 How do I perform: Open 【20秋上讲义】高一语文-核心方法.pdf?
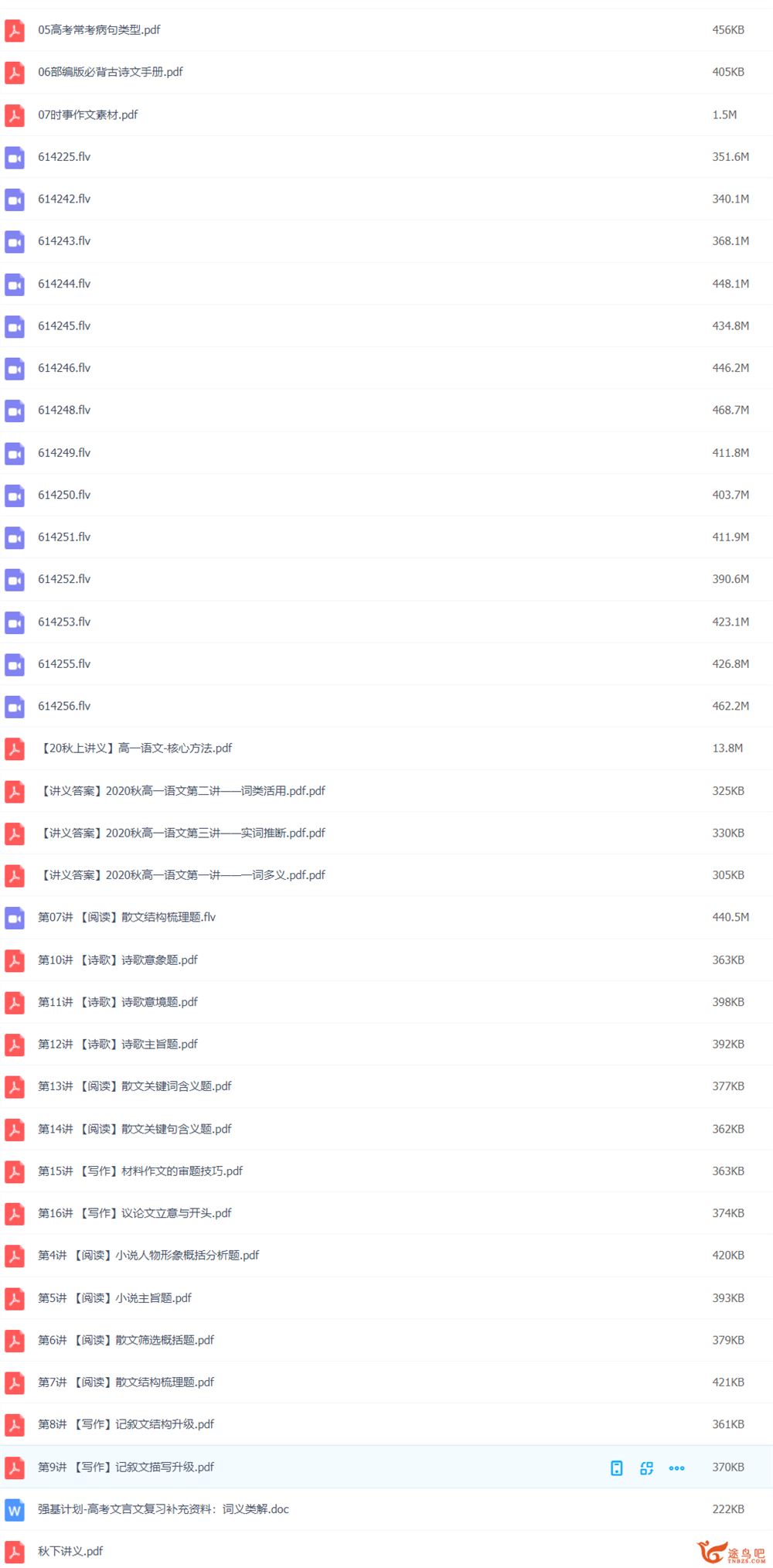click(135, 748)
